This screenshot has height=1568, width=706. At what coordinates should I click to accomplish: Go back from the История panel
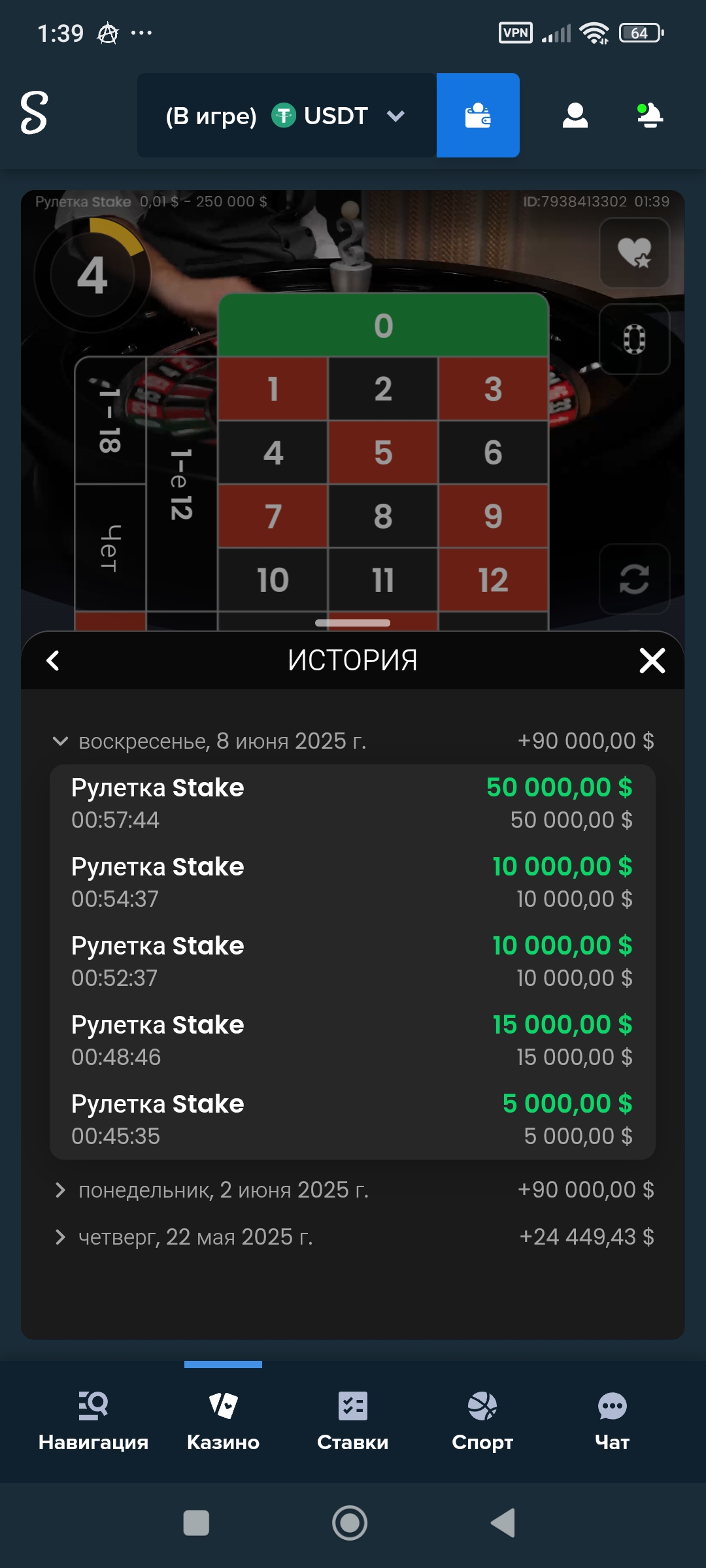point(54,661)
